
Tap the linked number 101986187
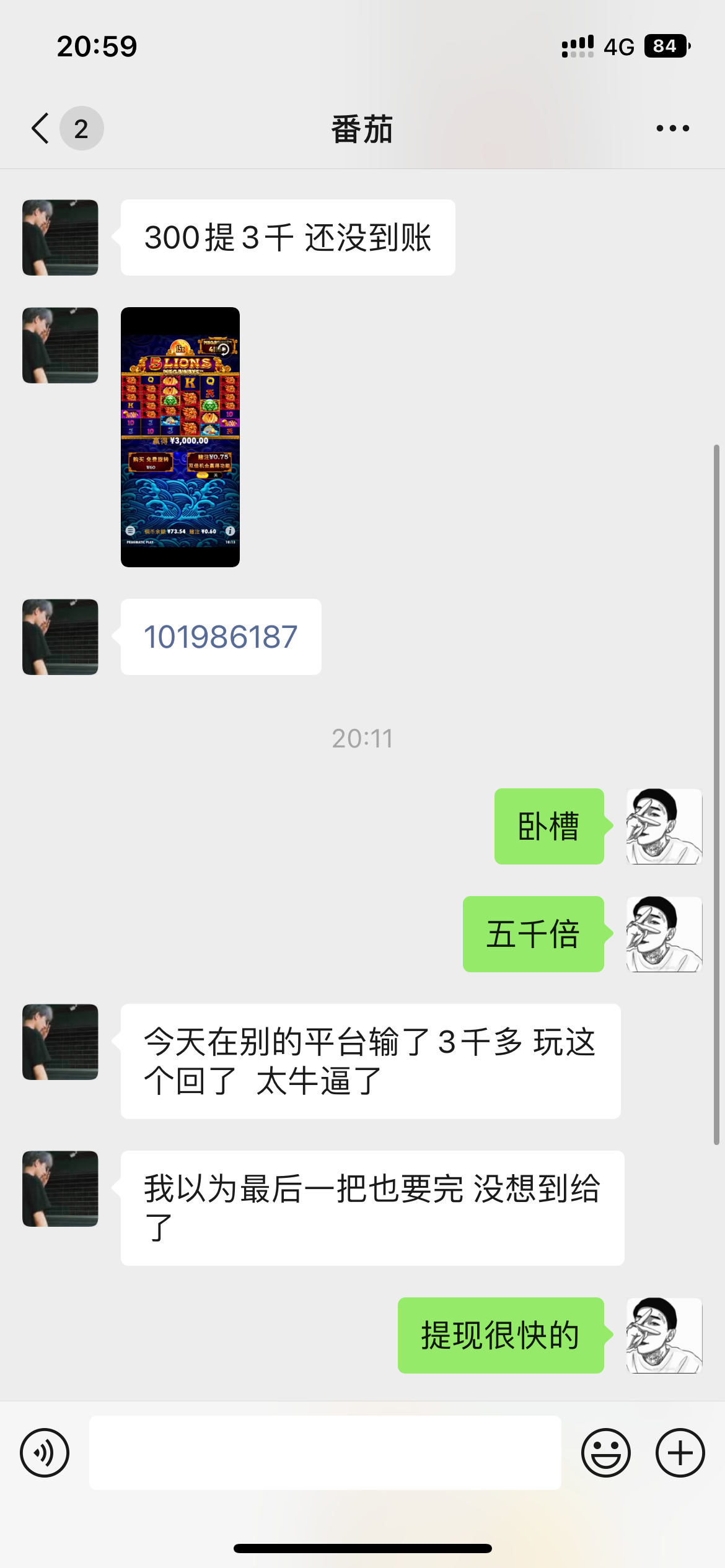221,637
